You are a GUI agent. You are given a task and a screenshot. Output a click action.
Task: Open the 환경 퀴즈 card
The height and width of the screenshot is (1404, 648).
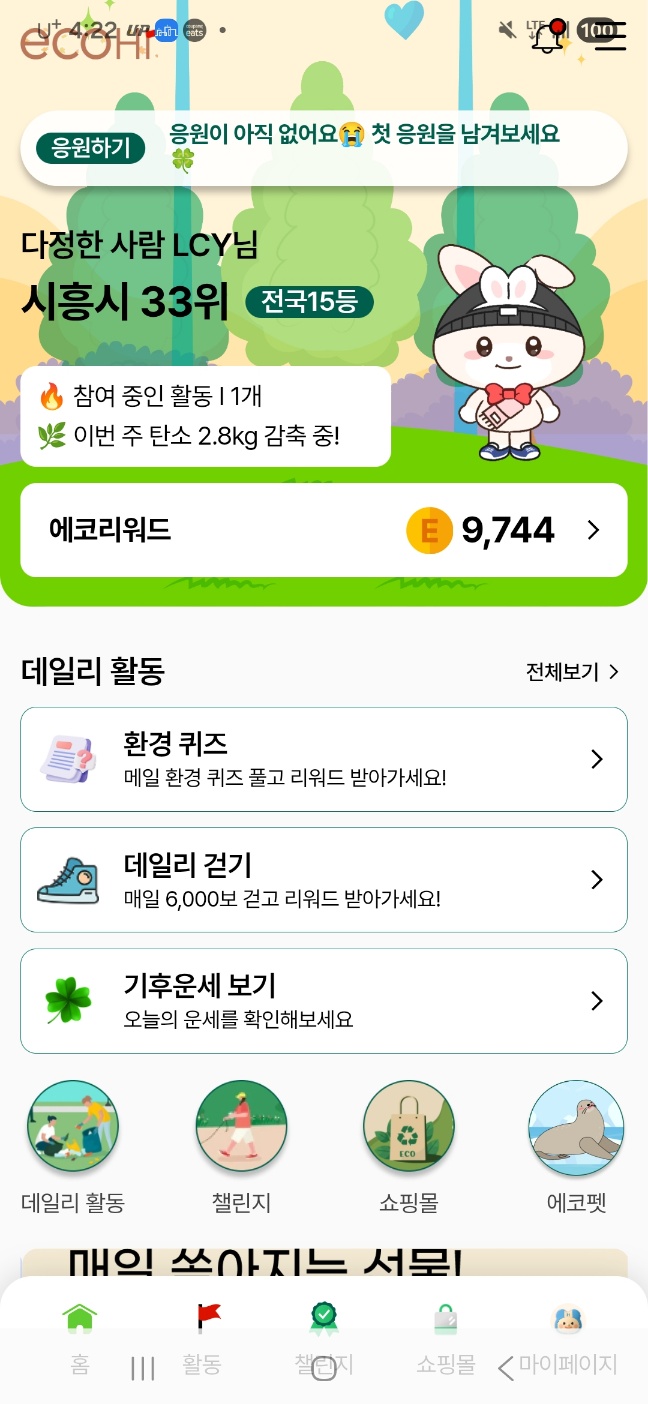click(324, 759)
